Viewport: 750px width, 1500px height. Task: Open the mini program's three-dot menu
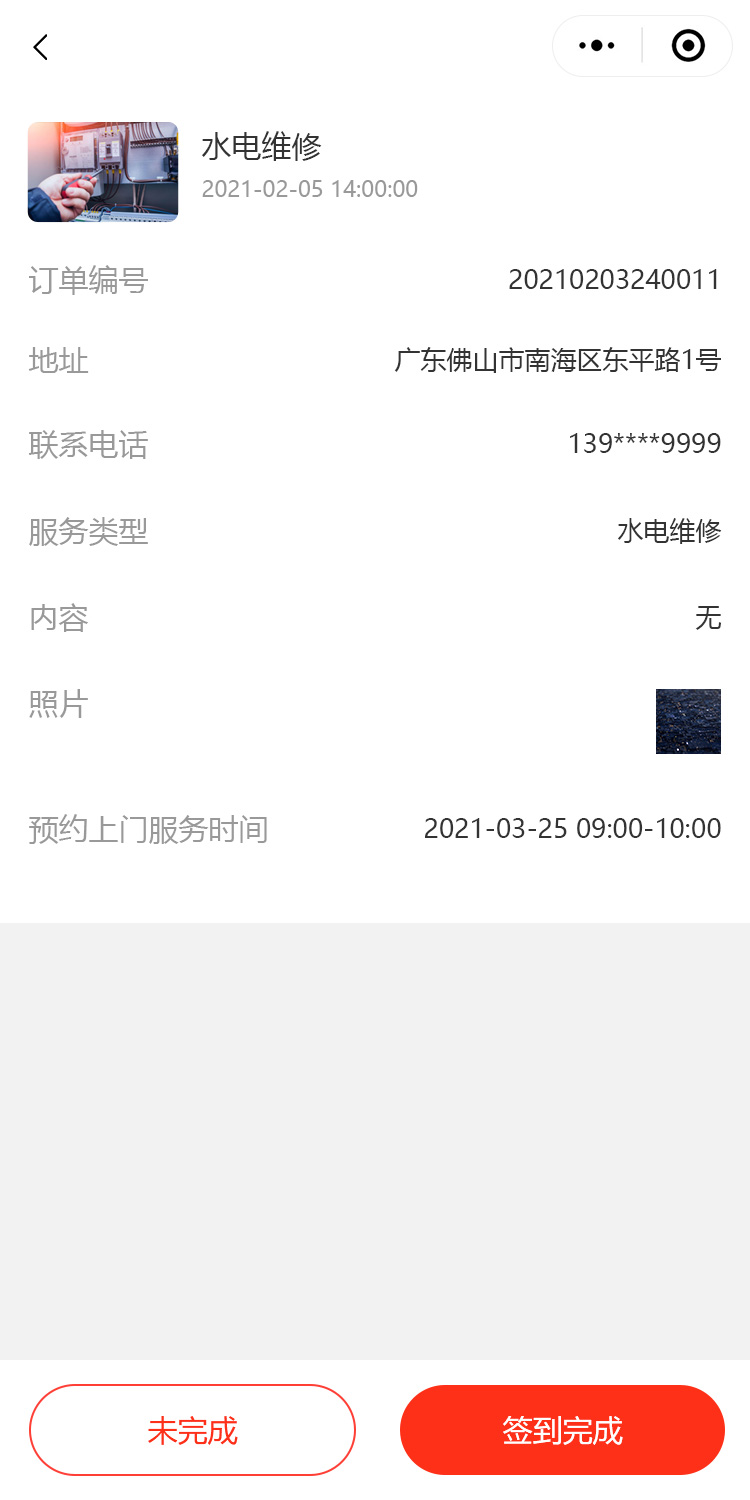click(x=597, y=46)
